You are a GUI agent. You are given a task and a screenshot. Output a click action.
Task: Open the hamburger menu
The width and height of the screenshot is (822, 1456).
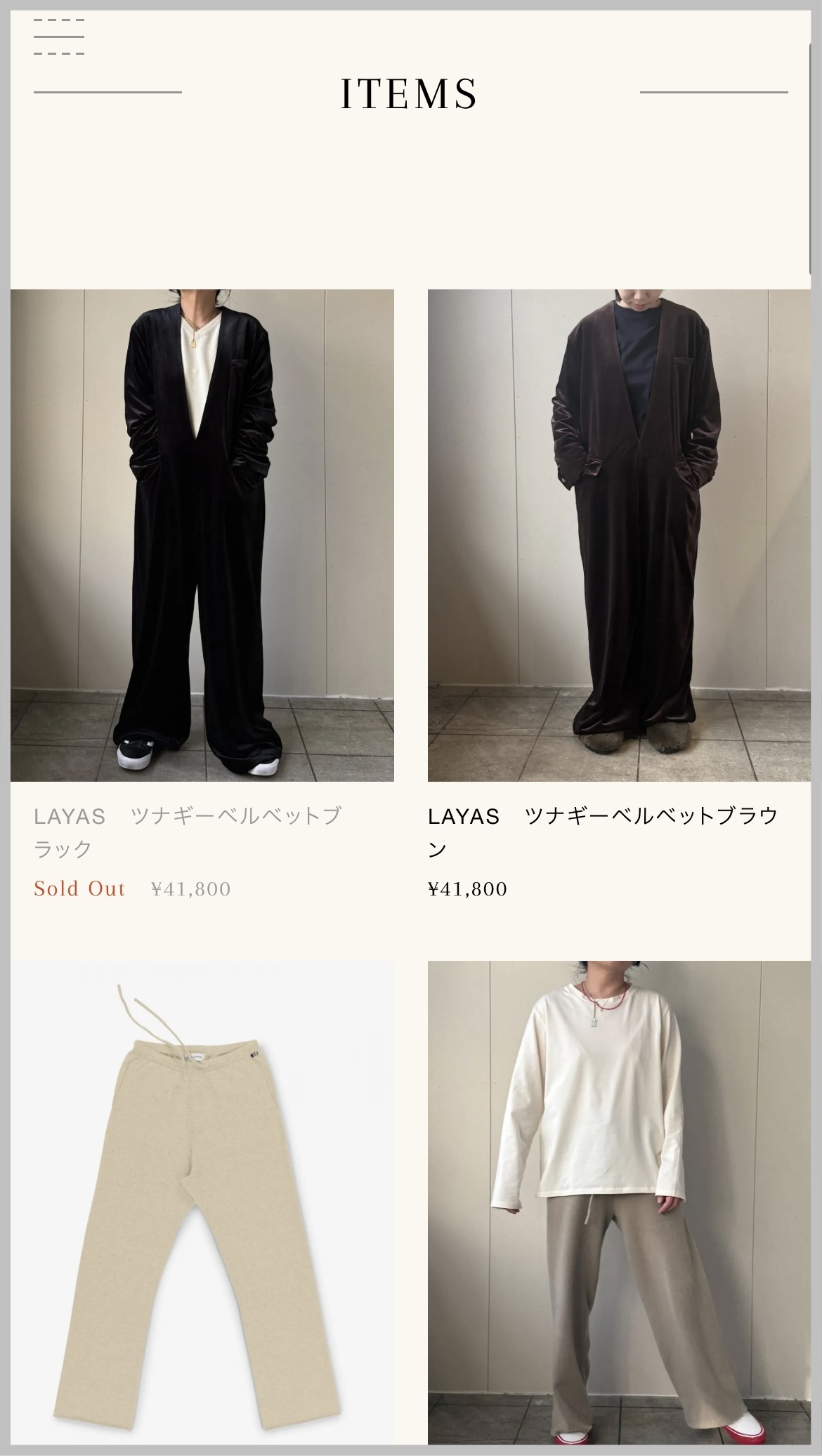pyautogui.click(x=59, y=37)
